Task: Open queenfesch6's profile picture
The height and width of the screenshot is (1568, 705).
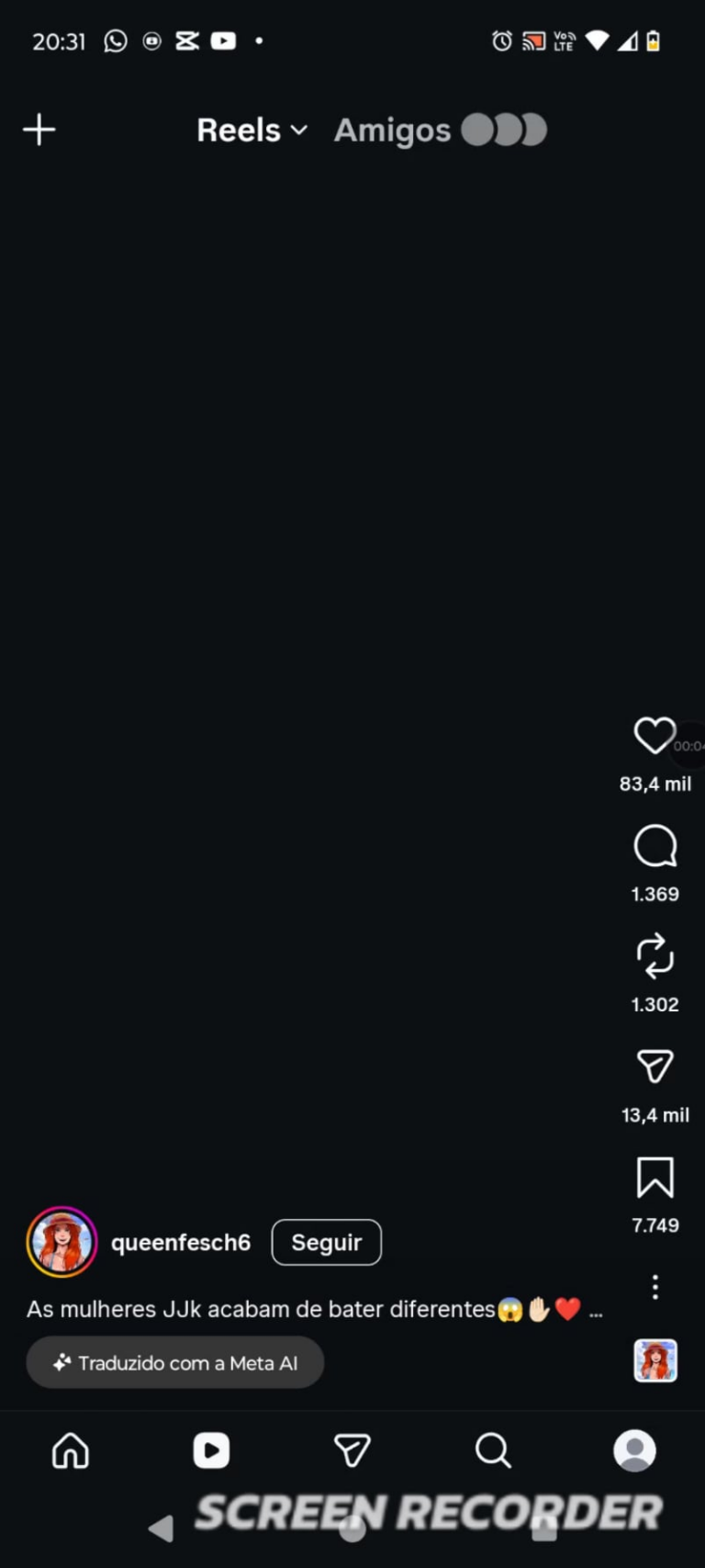Action: point(62,1242)
